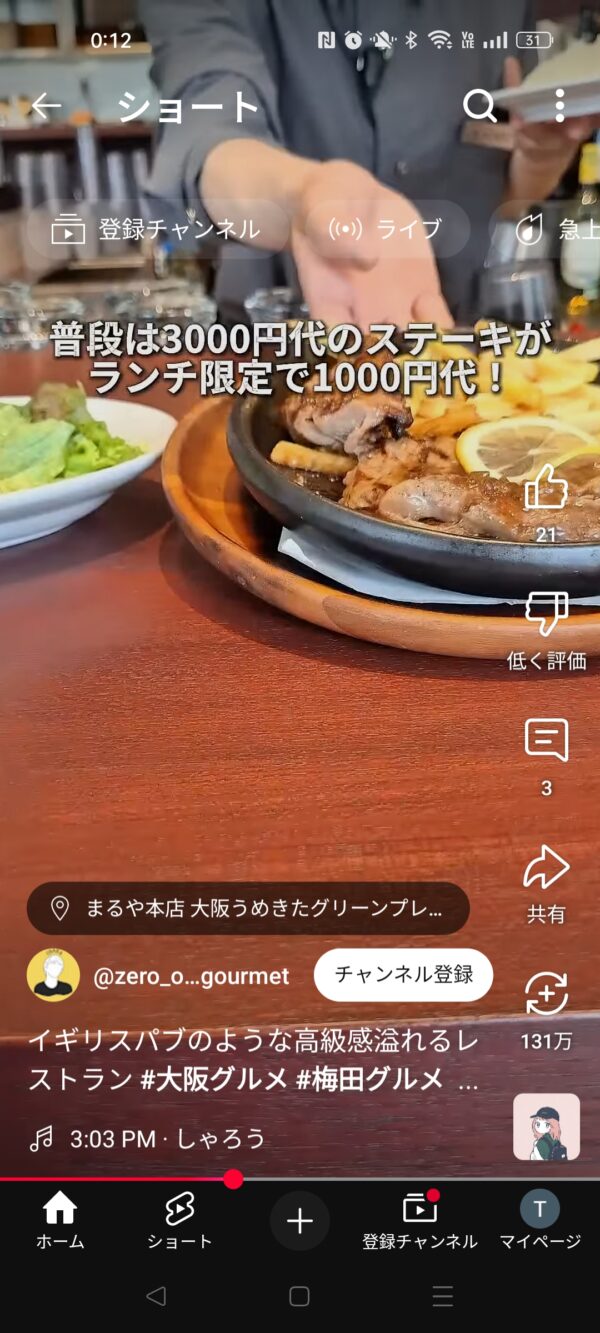Screen dimensions: 600x1333
Task: Select the 登録チャンネル chip
Action: point(156,230)
